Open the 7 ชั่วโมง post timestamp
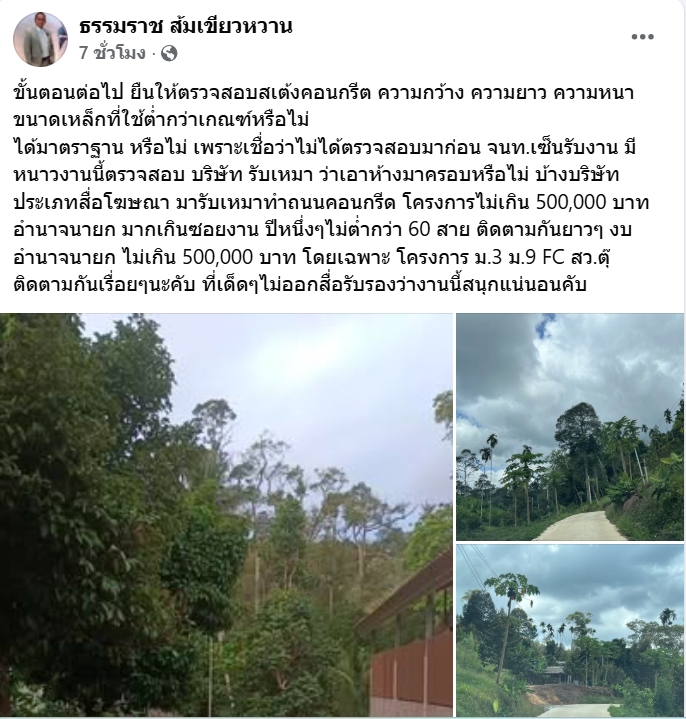 pos(112,52)
